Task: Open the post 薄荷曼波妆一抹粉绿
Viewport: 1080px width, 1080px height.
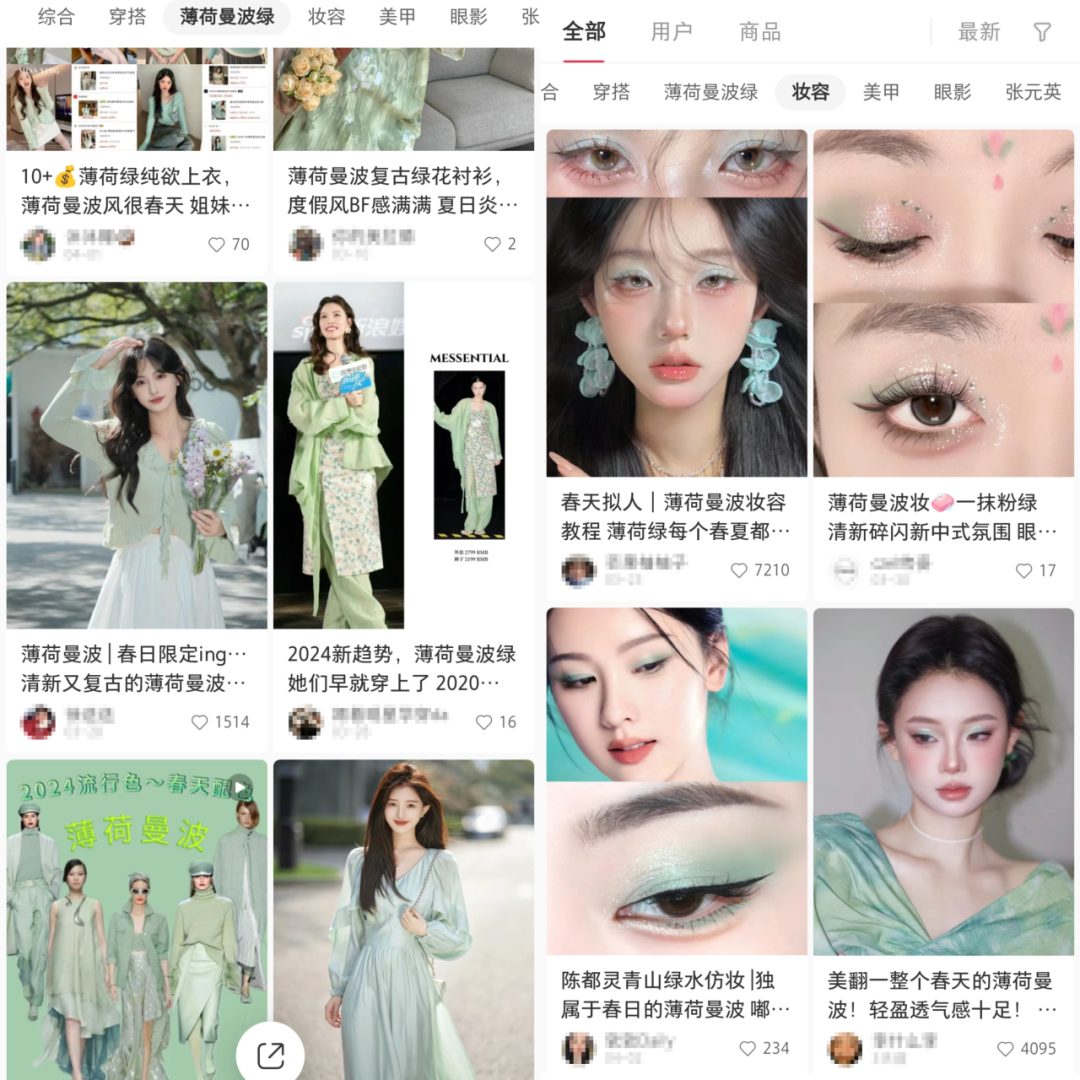Action: [942, 515]
